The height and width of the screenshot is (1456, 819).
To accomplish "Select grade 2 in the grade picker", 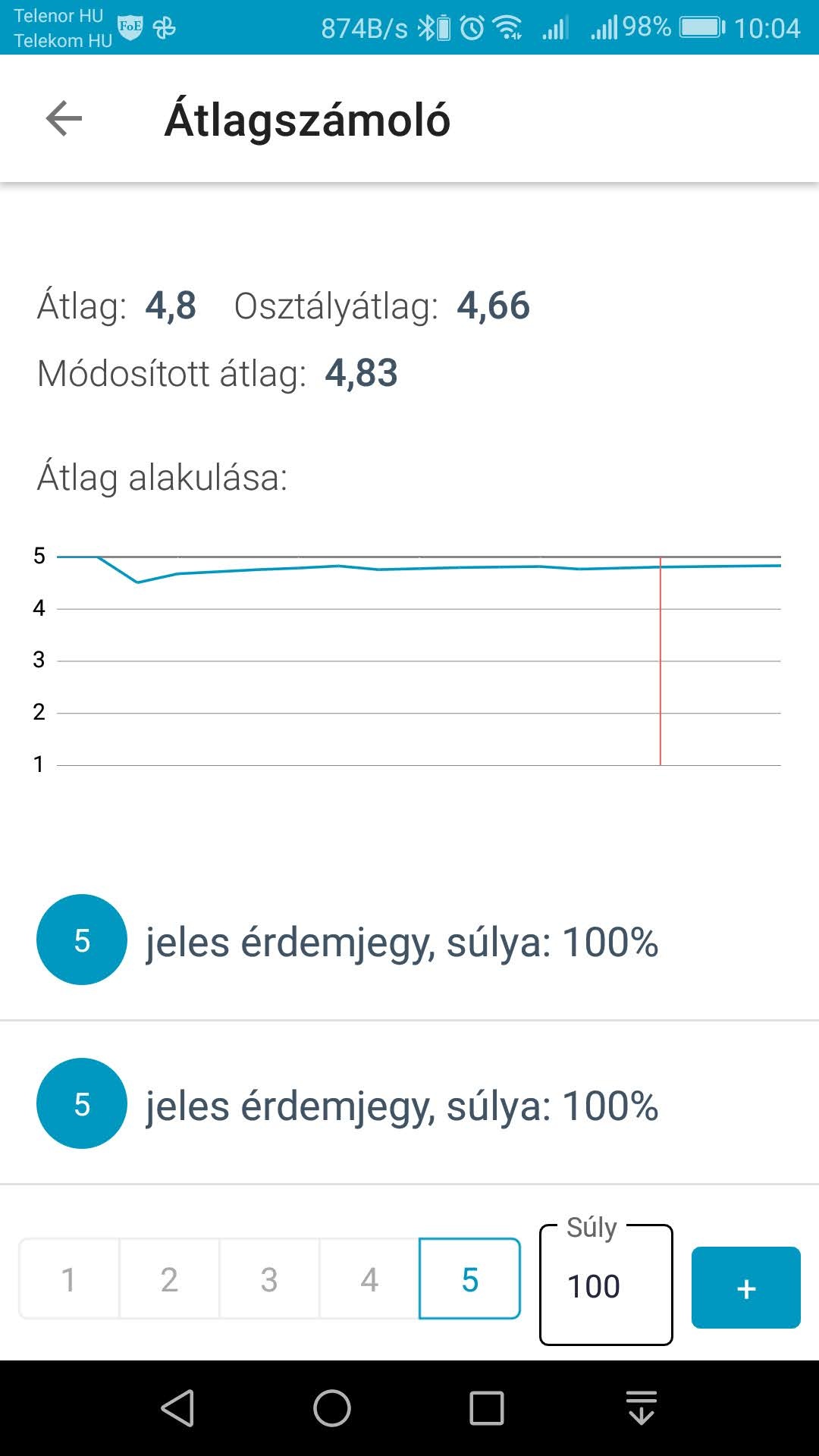I will point(169,1279).
